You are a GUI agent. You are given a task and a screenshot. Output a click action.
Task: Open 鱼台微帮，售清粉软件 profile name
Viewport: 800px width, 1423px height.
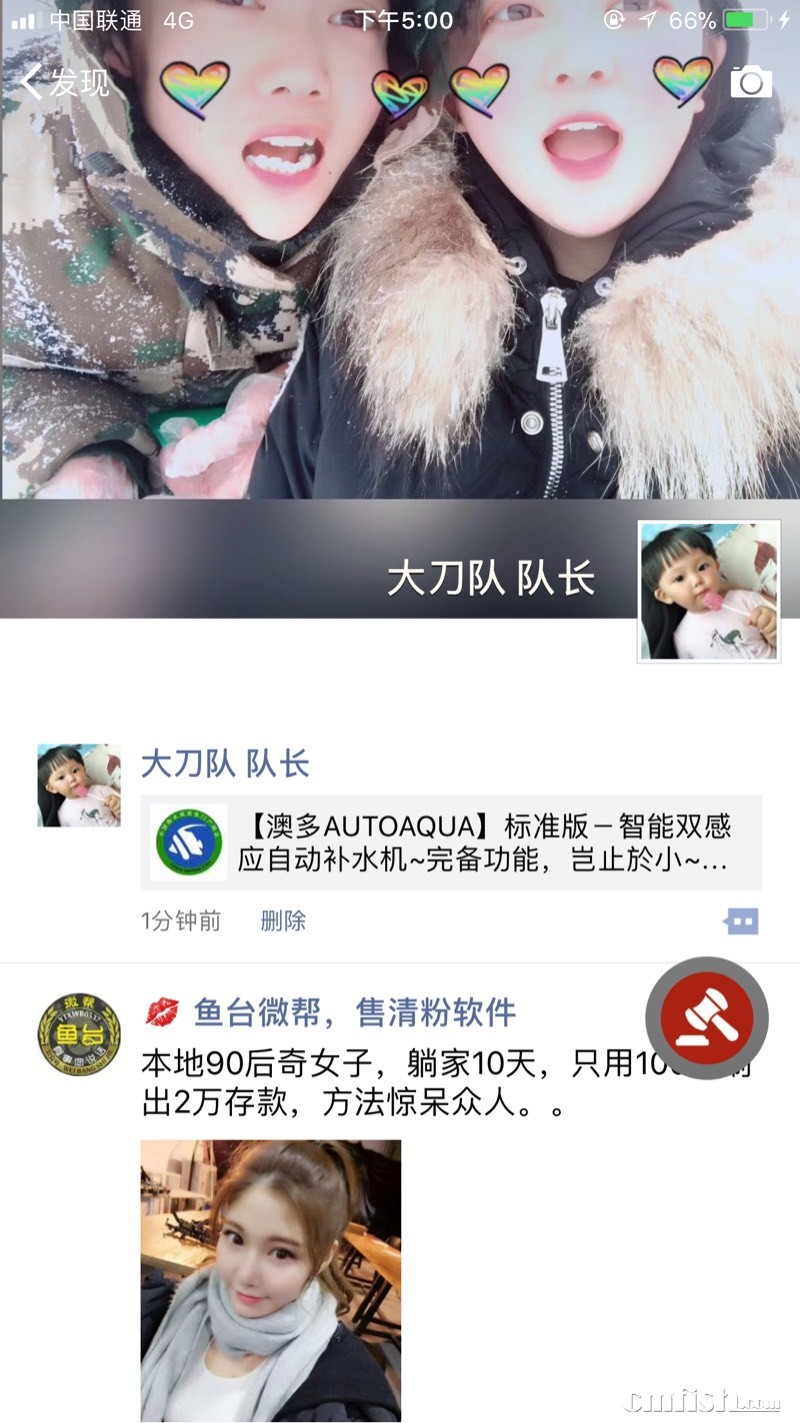[354, 1012]
